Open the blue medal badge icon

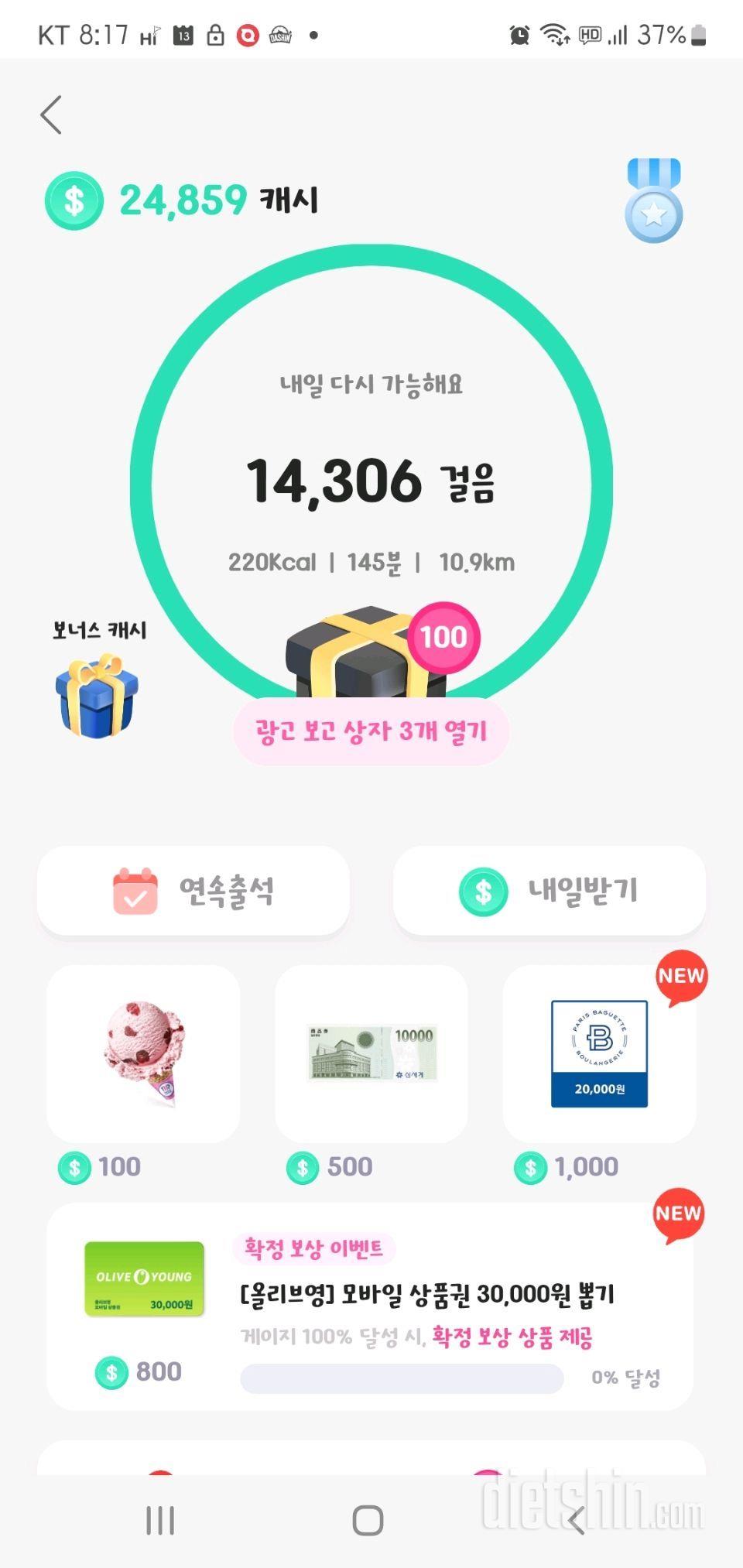click(653, 201)
